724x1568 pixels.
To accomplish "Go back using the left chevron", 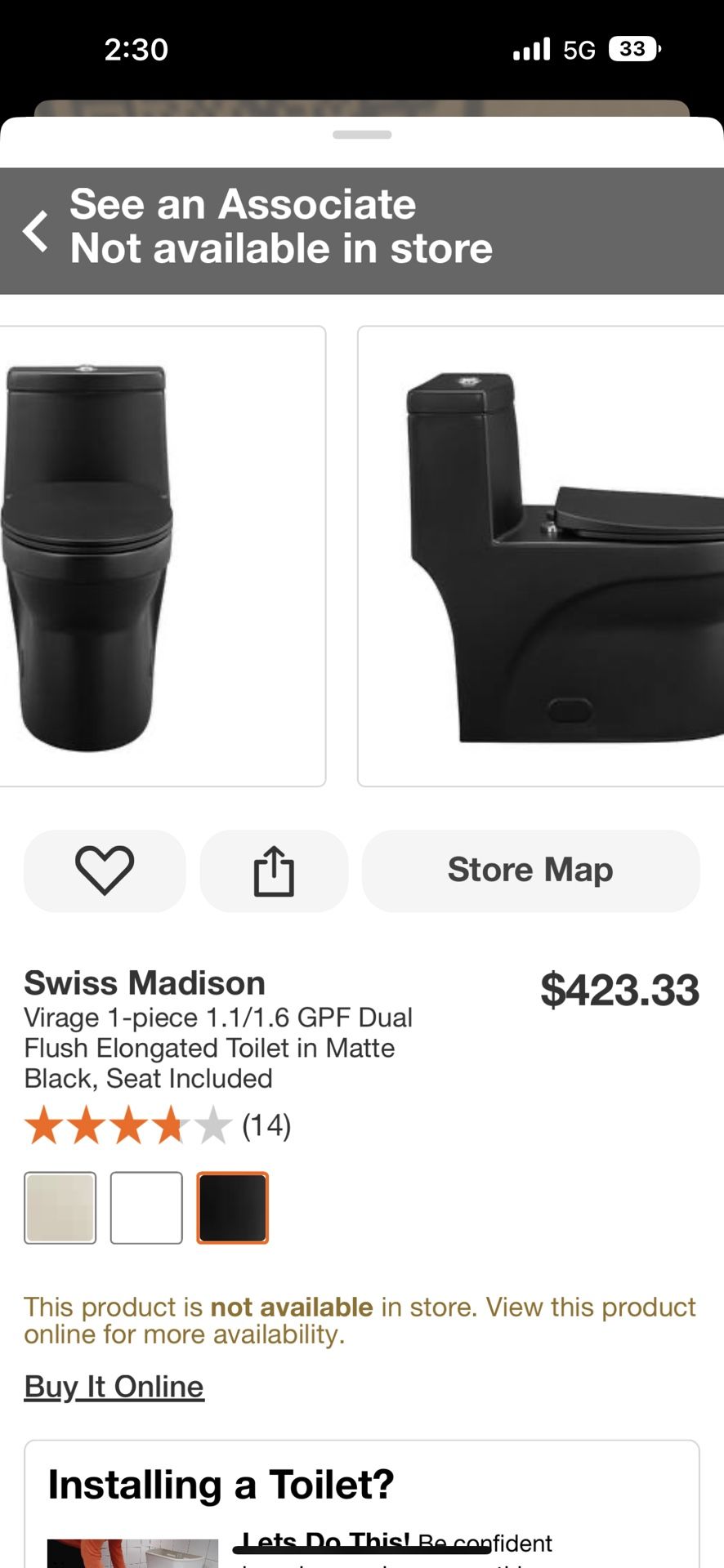I will 36,230.
